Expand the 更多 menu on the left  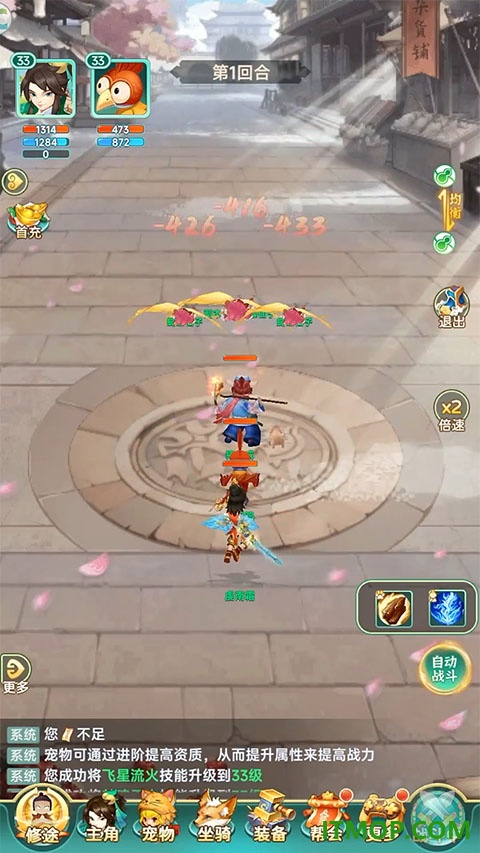[x=15, y=674]
